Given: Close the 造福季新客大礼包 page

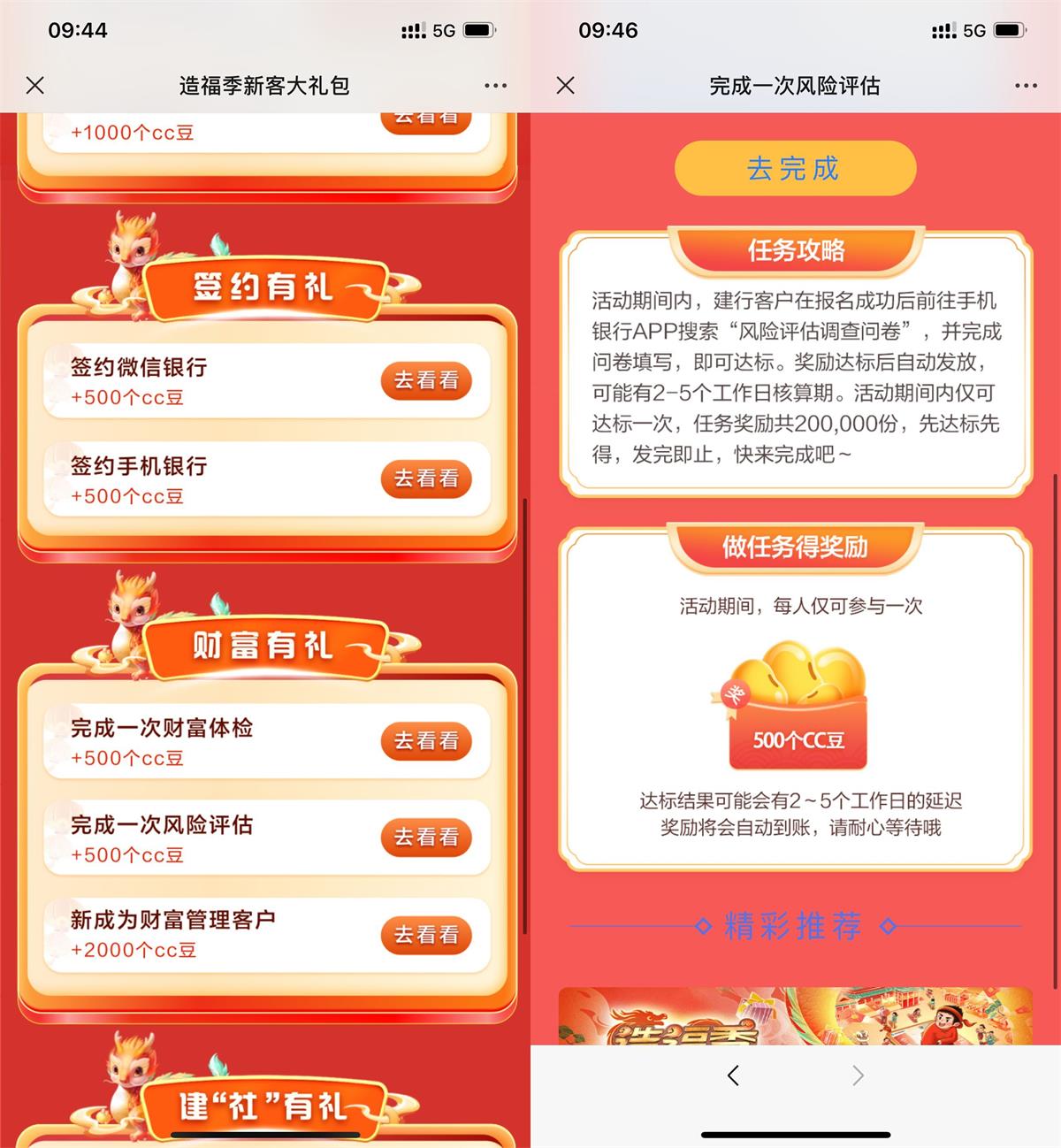Looking at the screenshot, I should coord(35,86).
